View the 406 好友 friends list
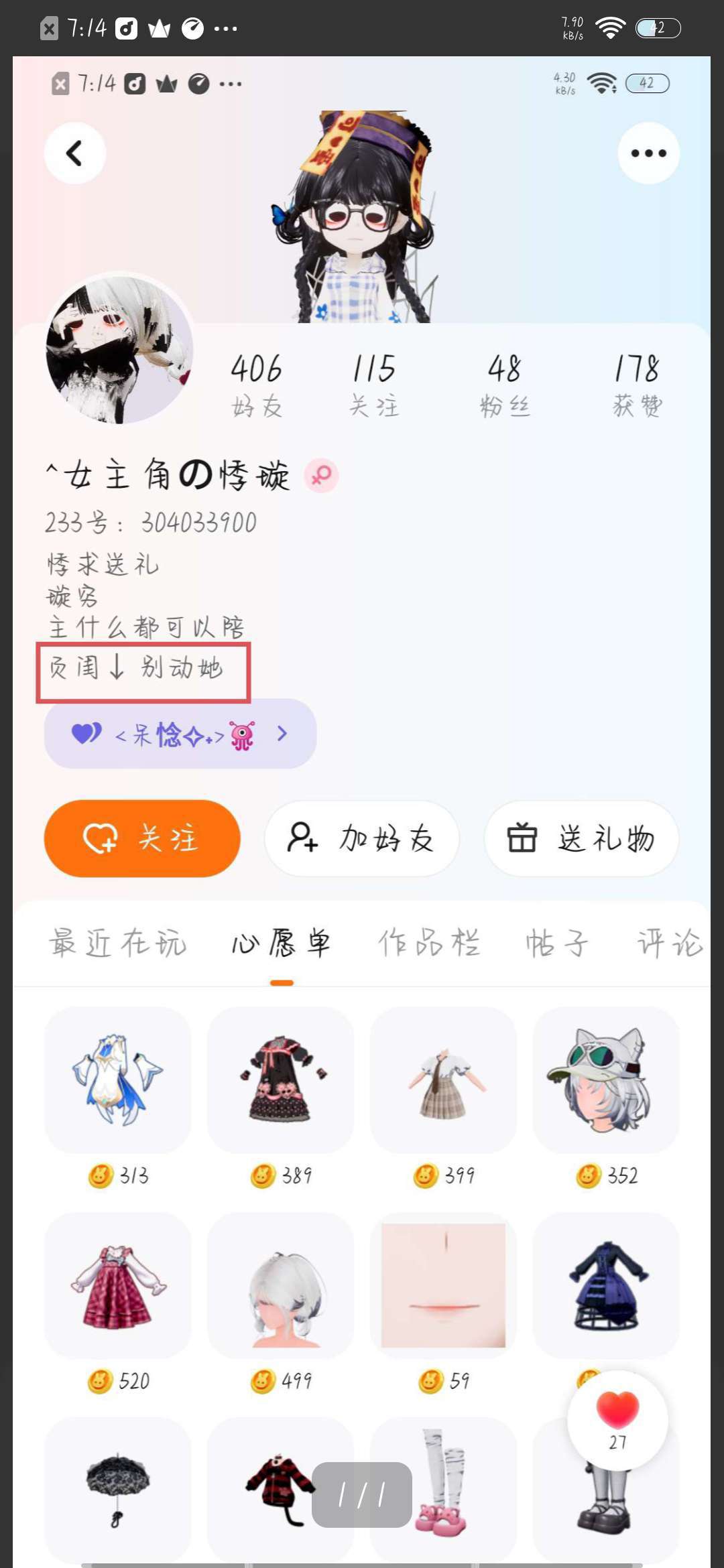The height and width of the screenshot is (1568, 724). point(257,386)
